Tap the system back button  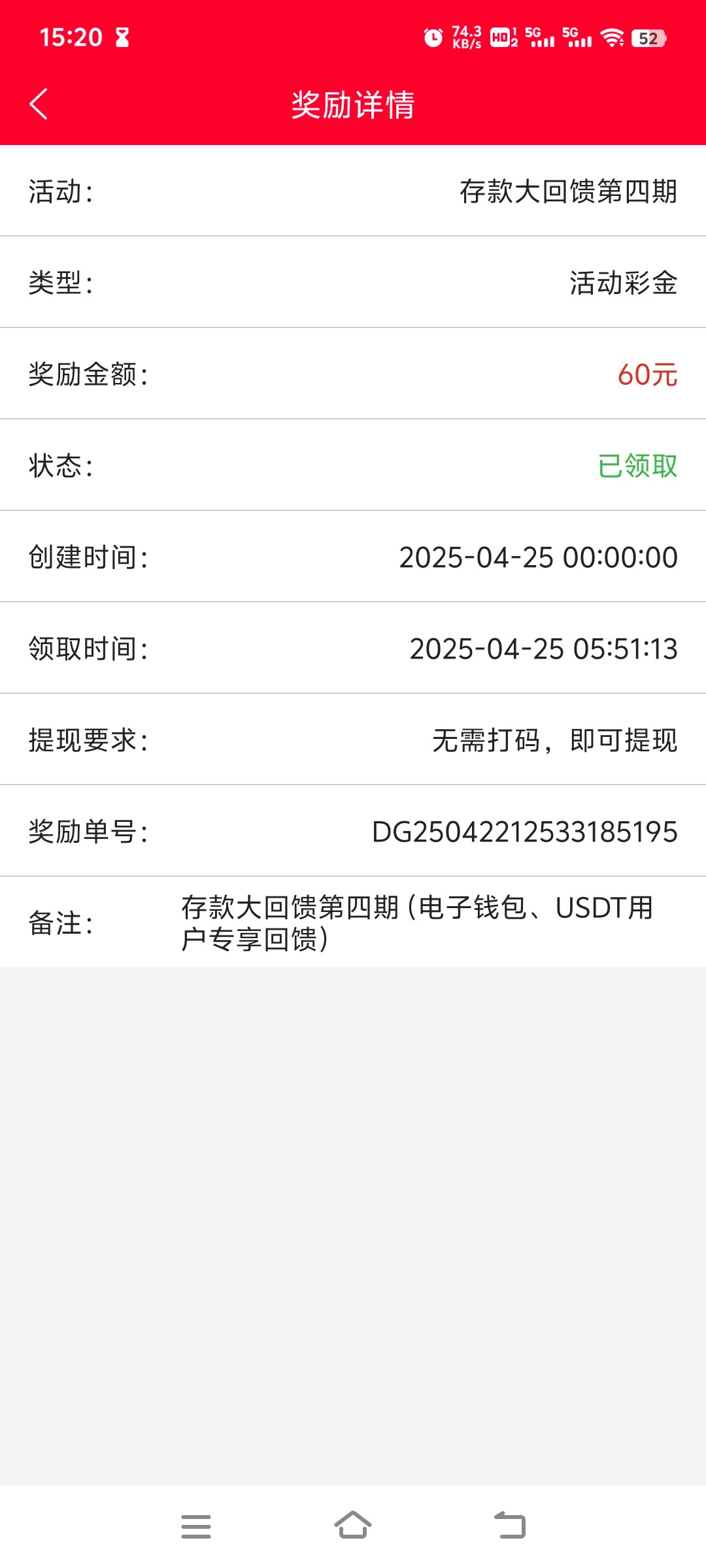click(510, 1526)
